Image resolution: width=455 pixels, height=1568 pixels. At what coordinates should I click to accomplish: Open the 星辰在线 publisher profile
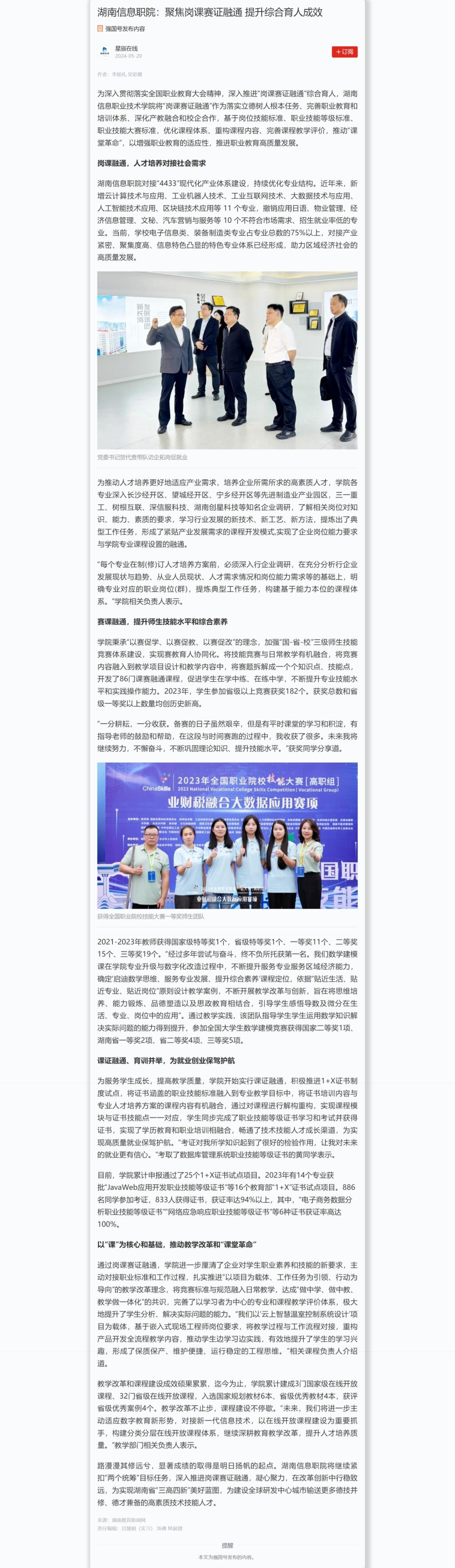[x=126, y=49]
